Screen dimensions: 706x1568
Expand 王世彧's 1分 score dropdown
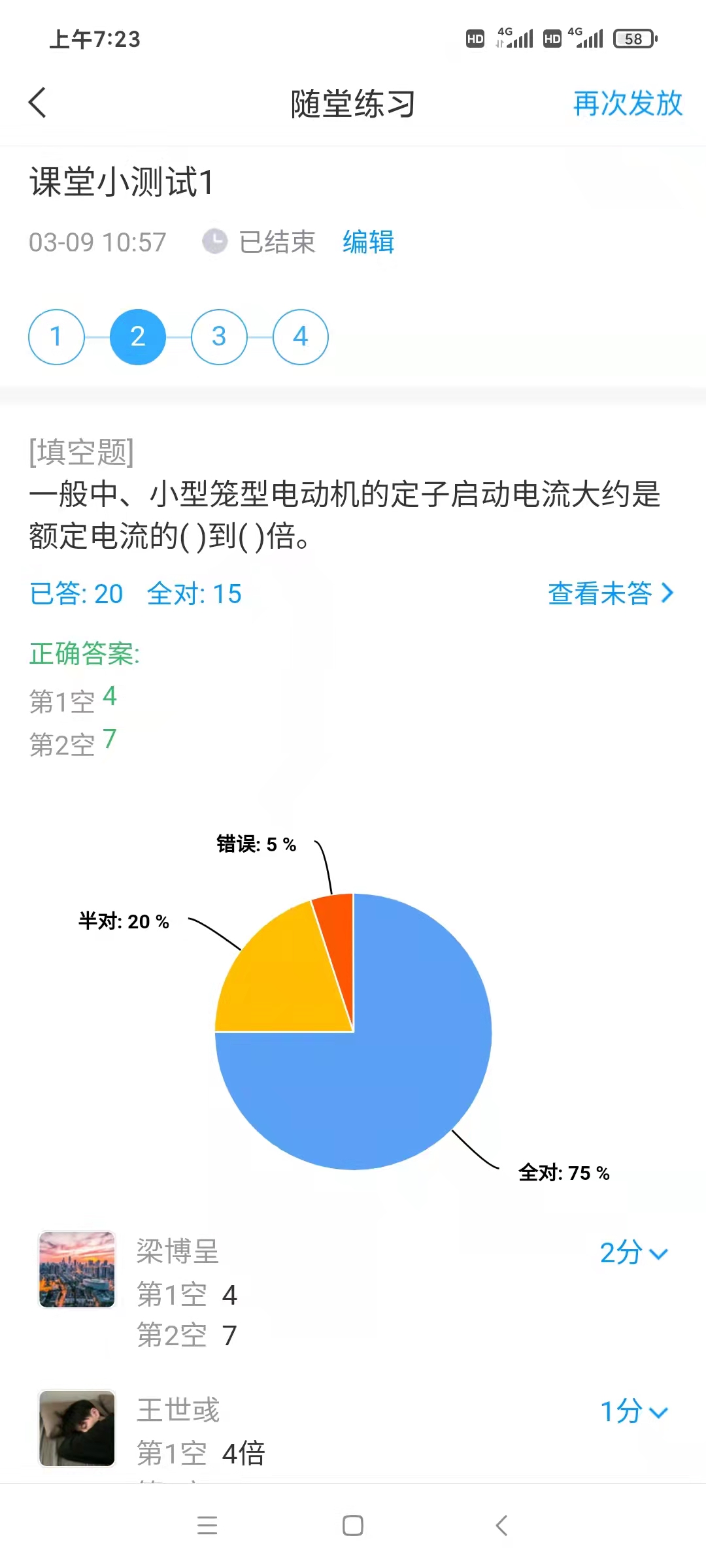pos(633,1411)
